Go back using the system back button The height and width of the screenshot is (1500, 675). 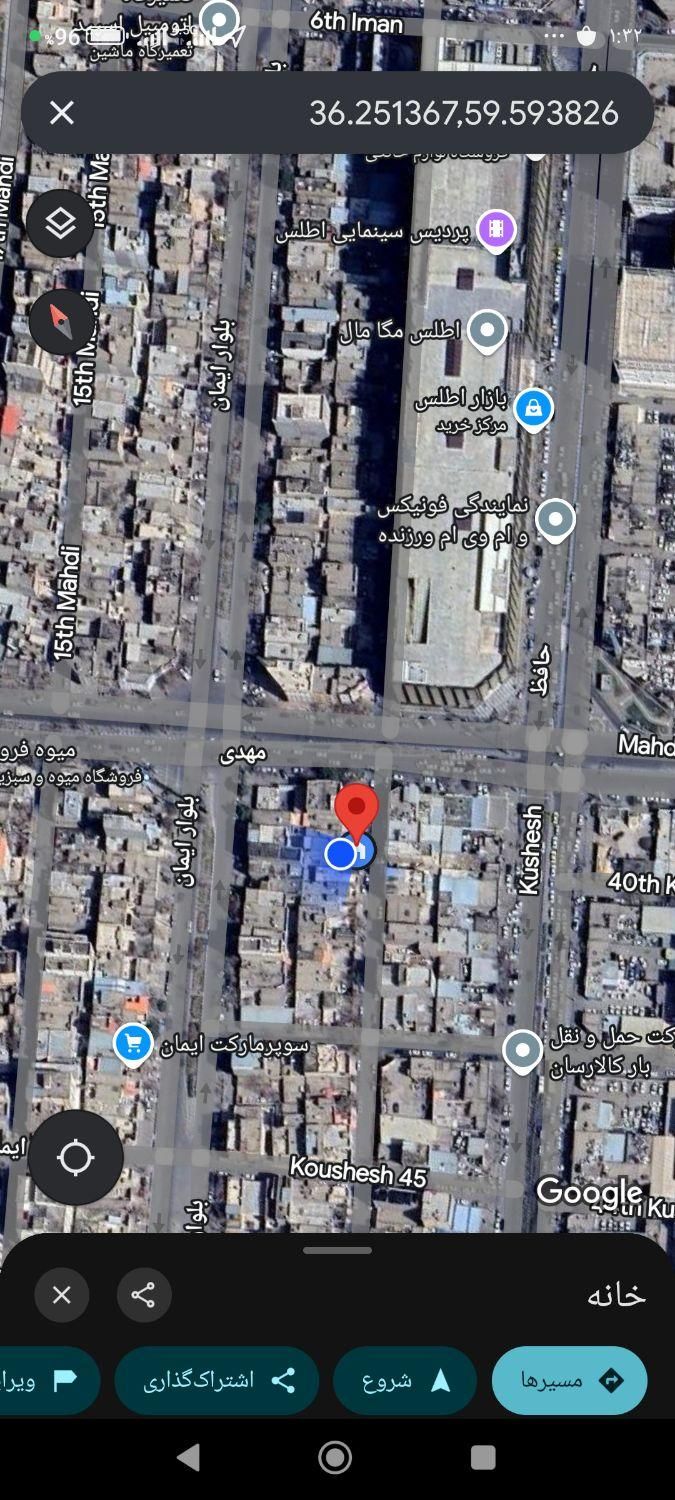pos(188,1458)
